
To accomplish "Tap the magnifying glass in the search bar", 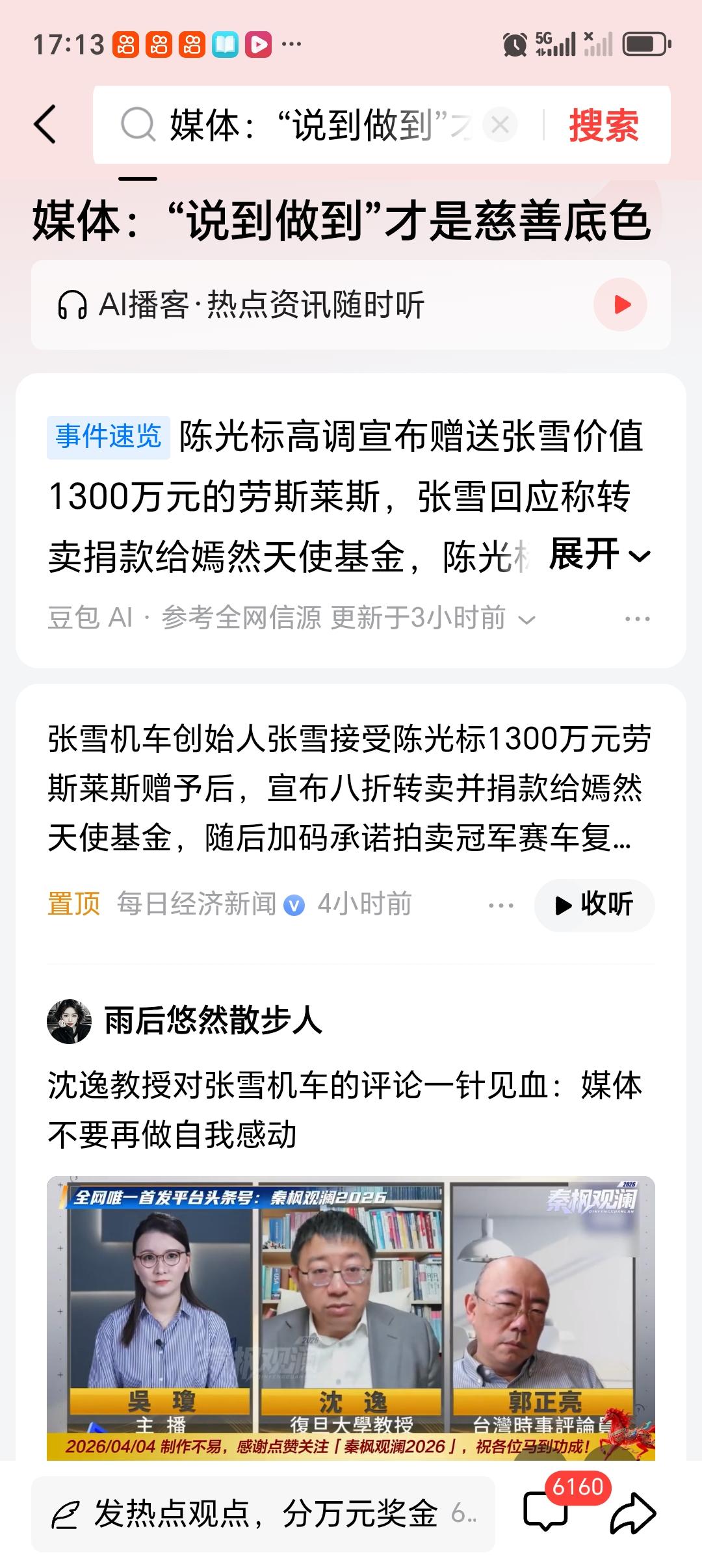I will coord(136,124).
